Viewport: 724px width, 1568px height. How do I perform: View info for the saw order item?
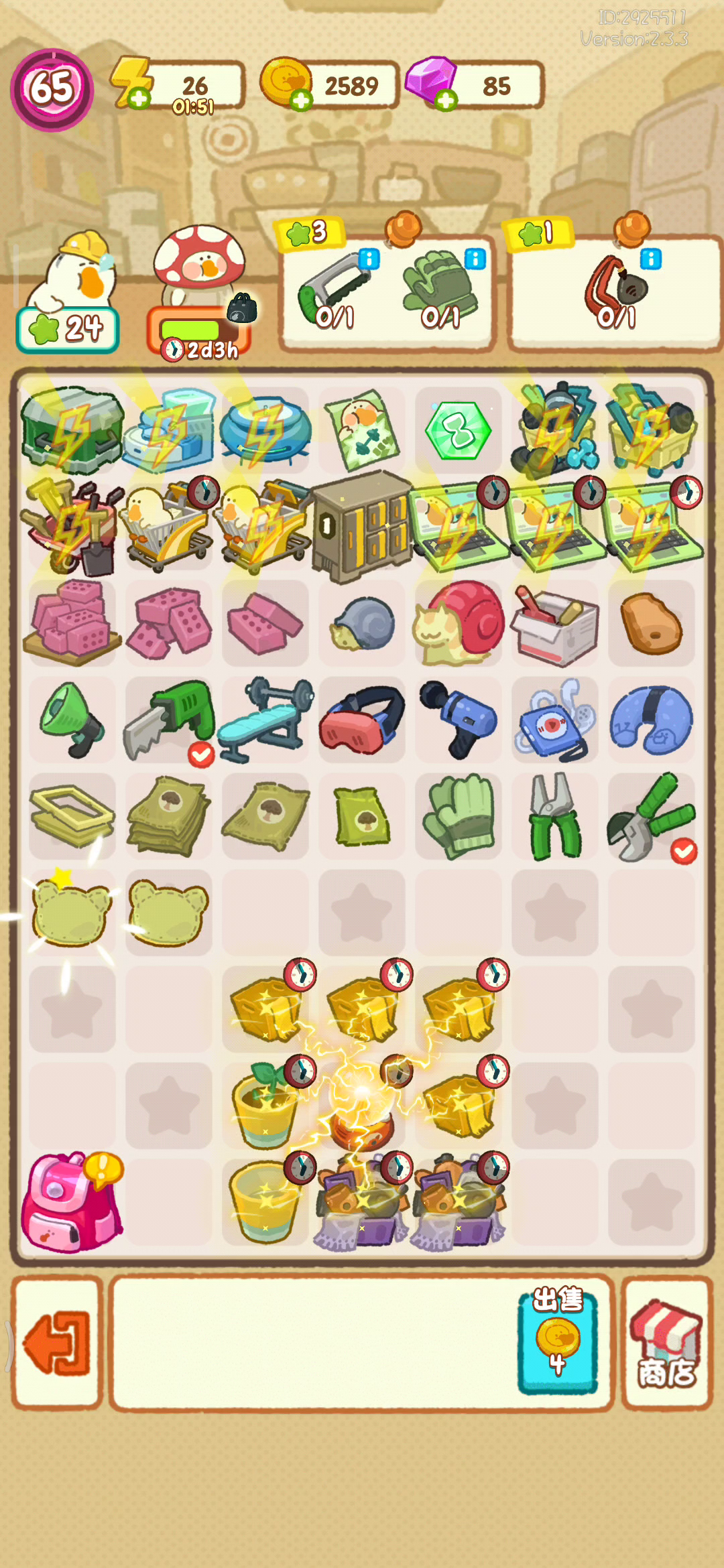(369, 259)
